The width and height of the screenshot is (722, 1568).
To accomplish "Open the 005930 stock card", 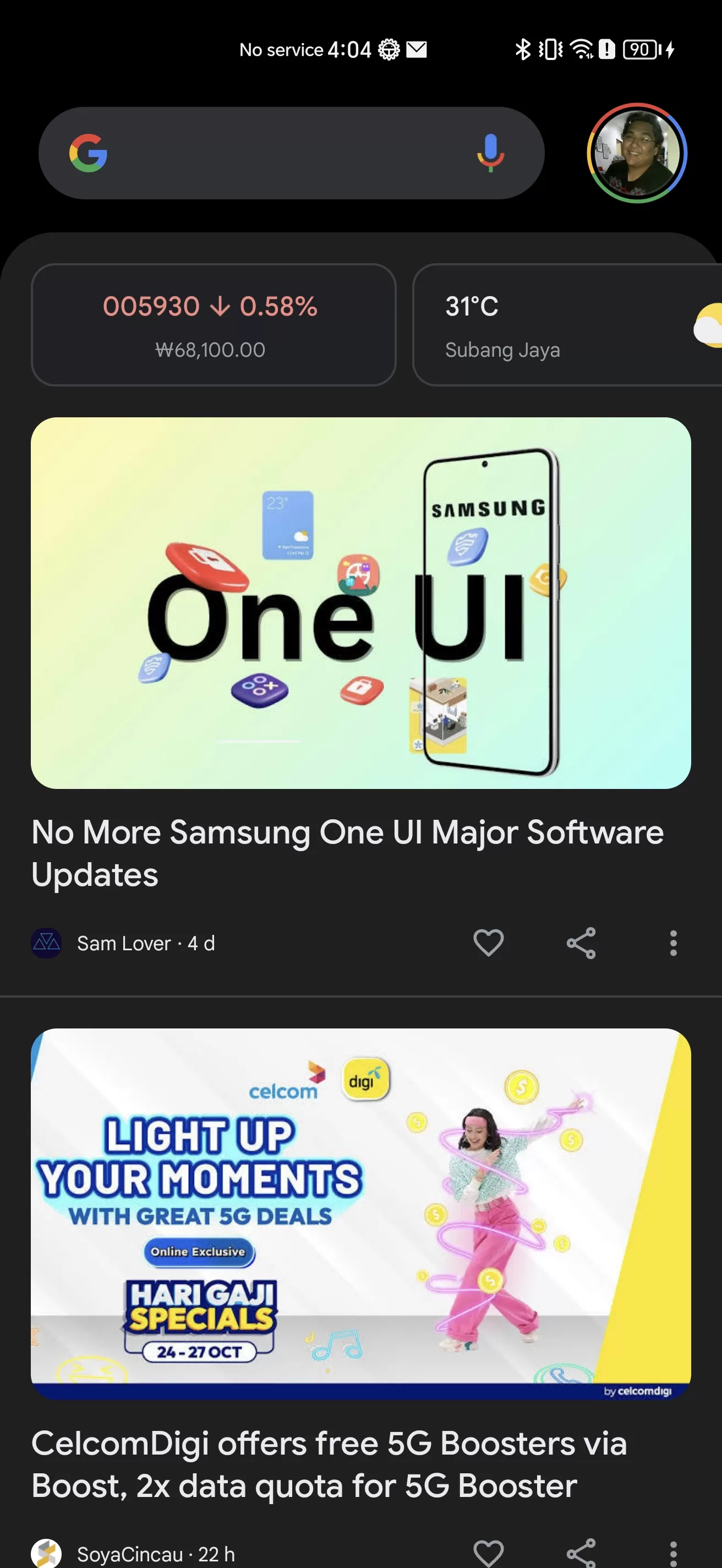I will click(x=213, y=324).
